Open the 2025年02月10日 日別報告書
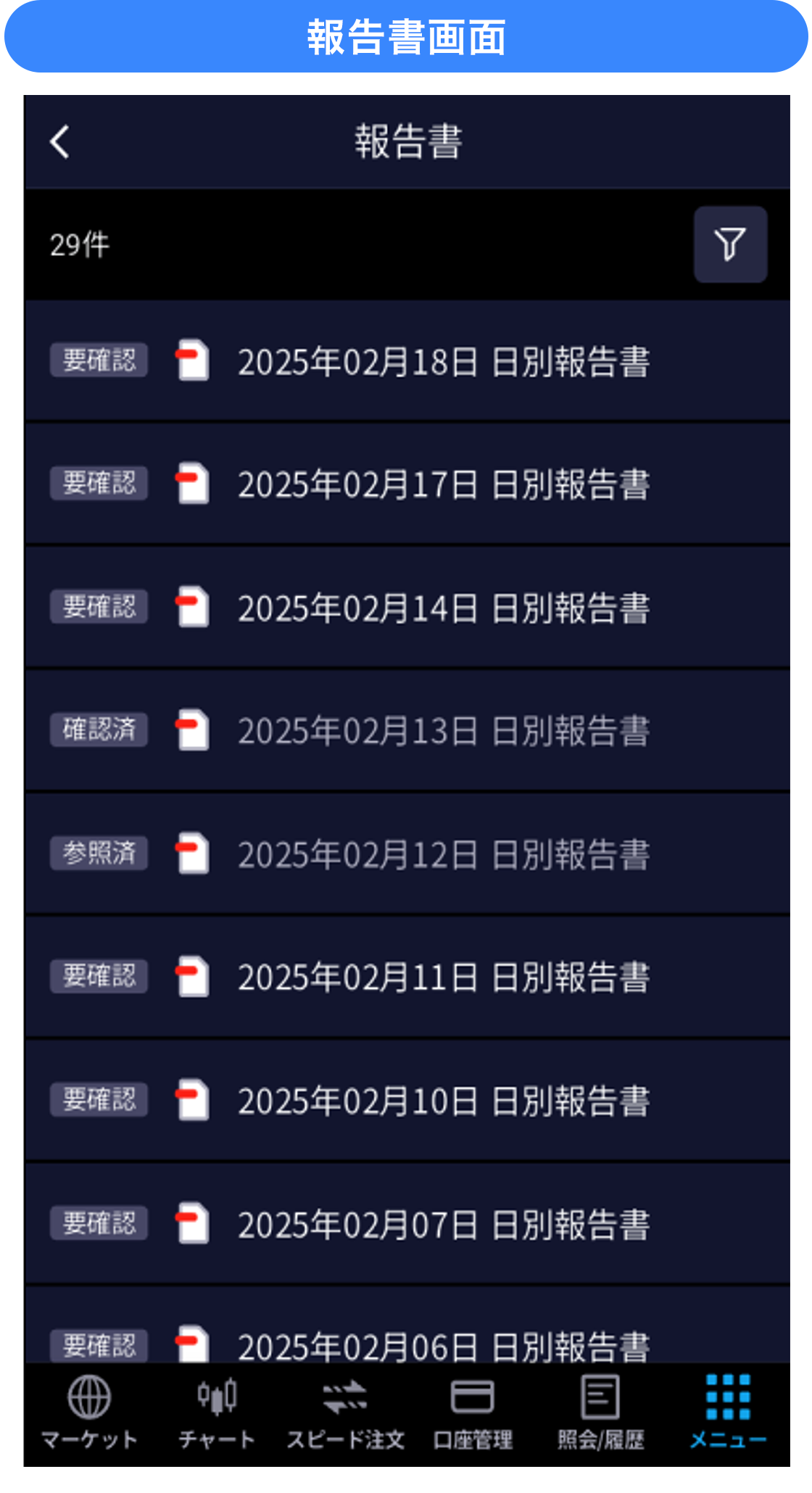 coord(407,1100)
